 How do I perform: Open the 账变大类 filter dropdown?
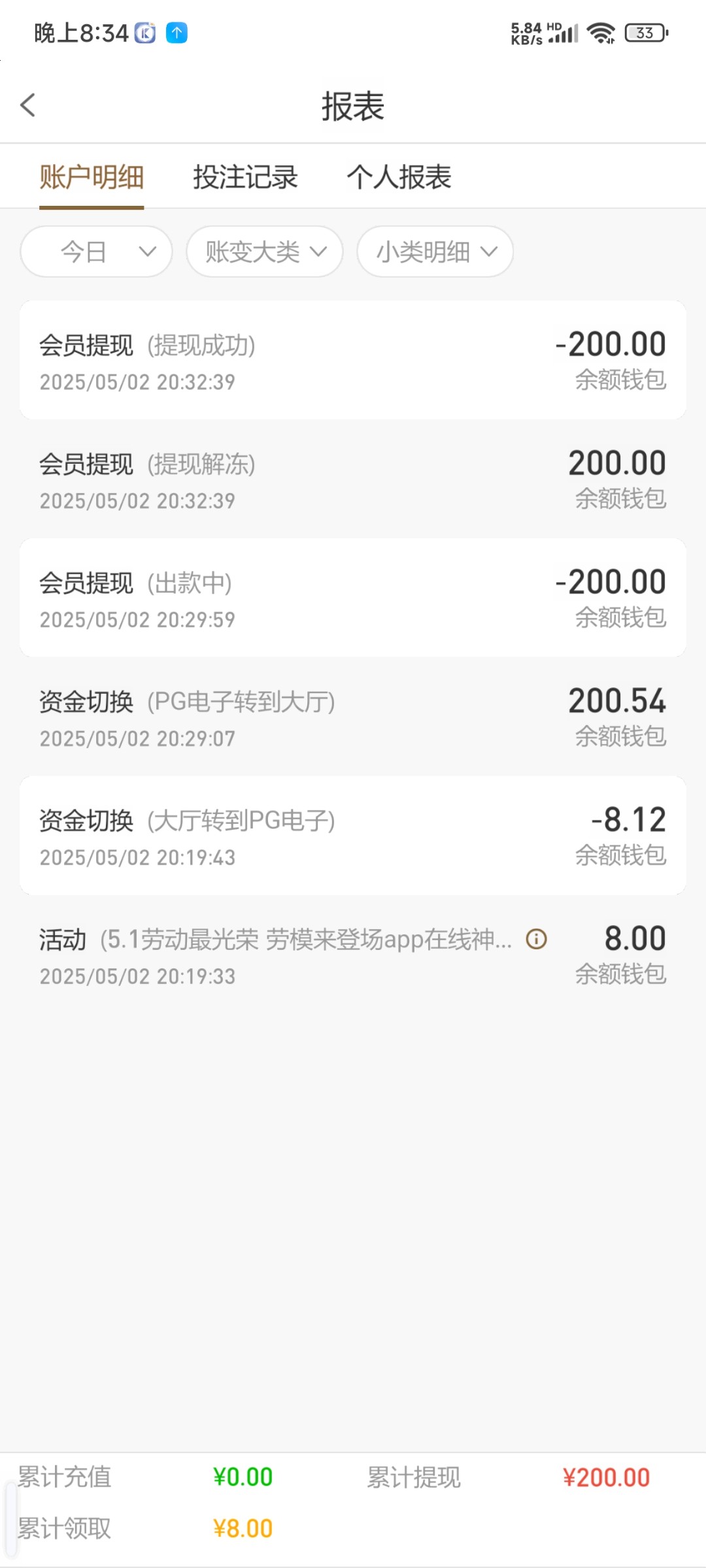point(265,252)
